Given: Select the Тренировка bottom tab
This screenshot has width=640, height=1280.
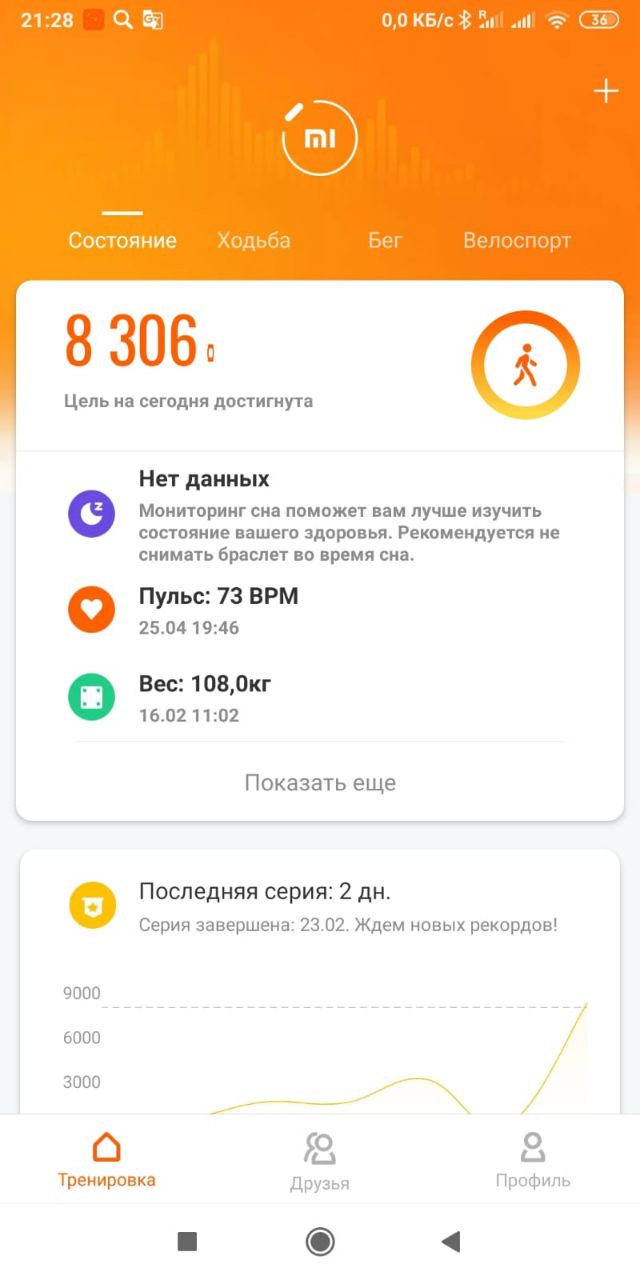Looking at the screenshot, I should (106, 1160).
